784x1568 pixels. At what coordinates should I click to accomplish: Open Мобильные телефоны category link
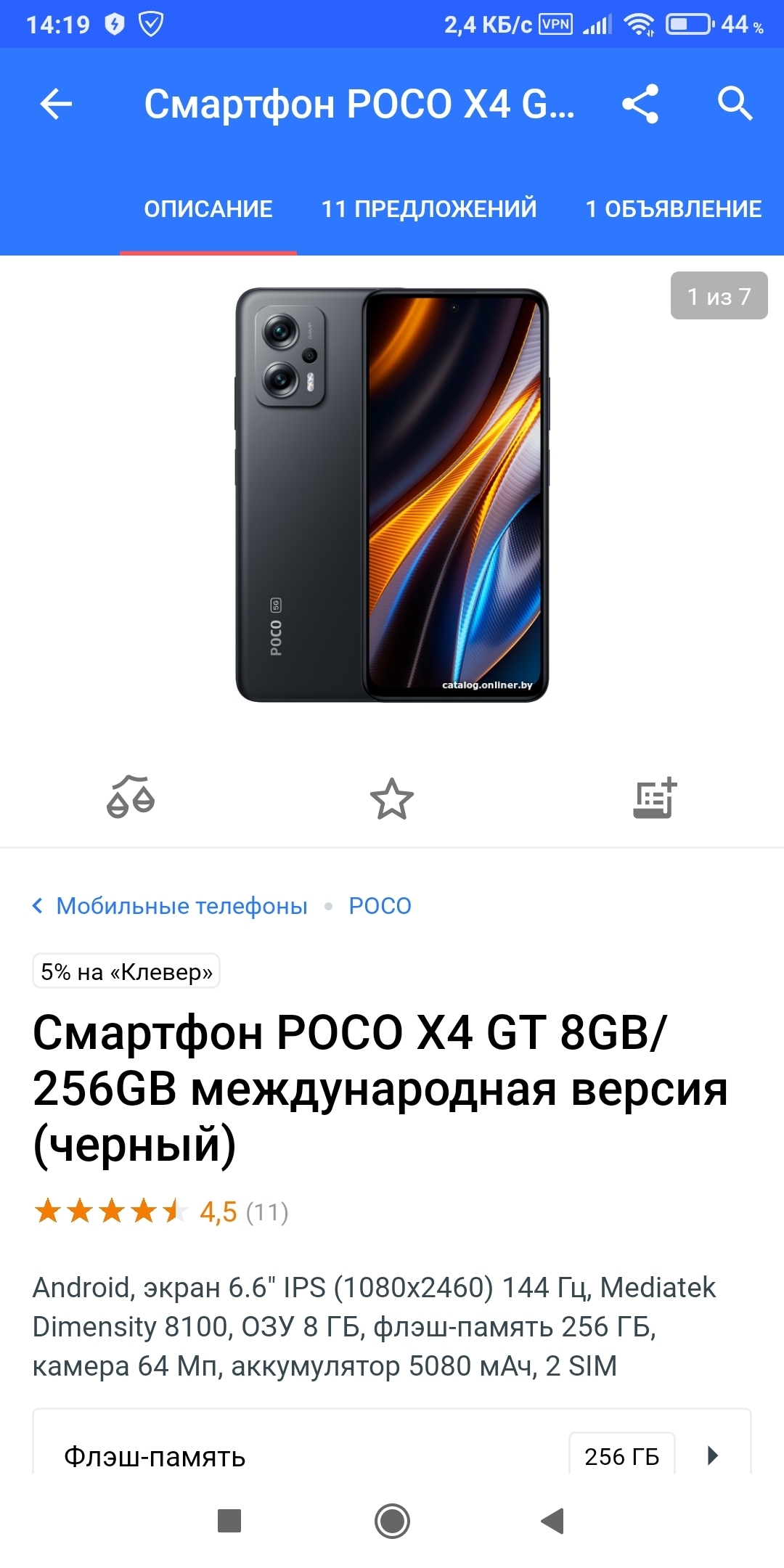pos(181,906)
